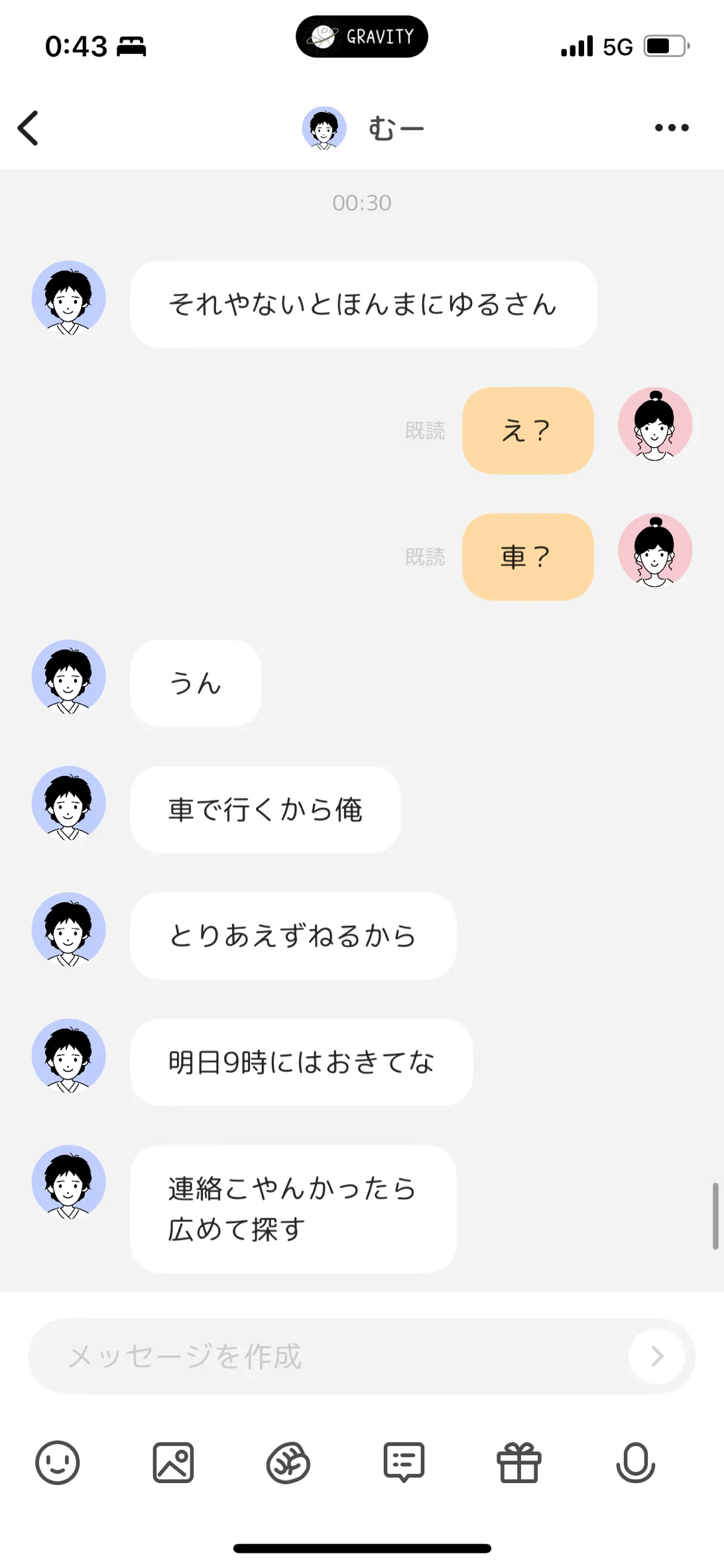Open the emoji smiley picker
724x1568 pixels.
(58, 1463)
